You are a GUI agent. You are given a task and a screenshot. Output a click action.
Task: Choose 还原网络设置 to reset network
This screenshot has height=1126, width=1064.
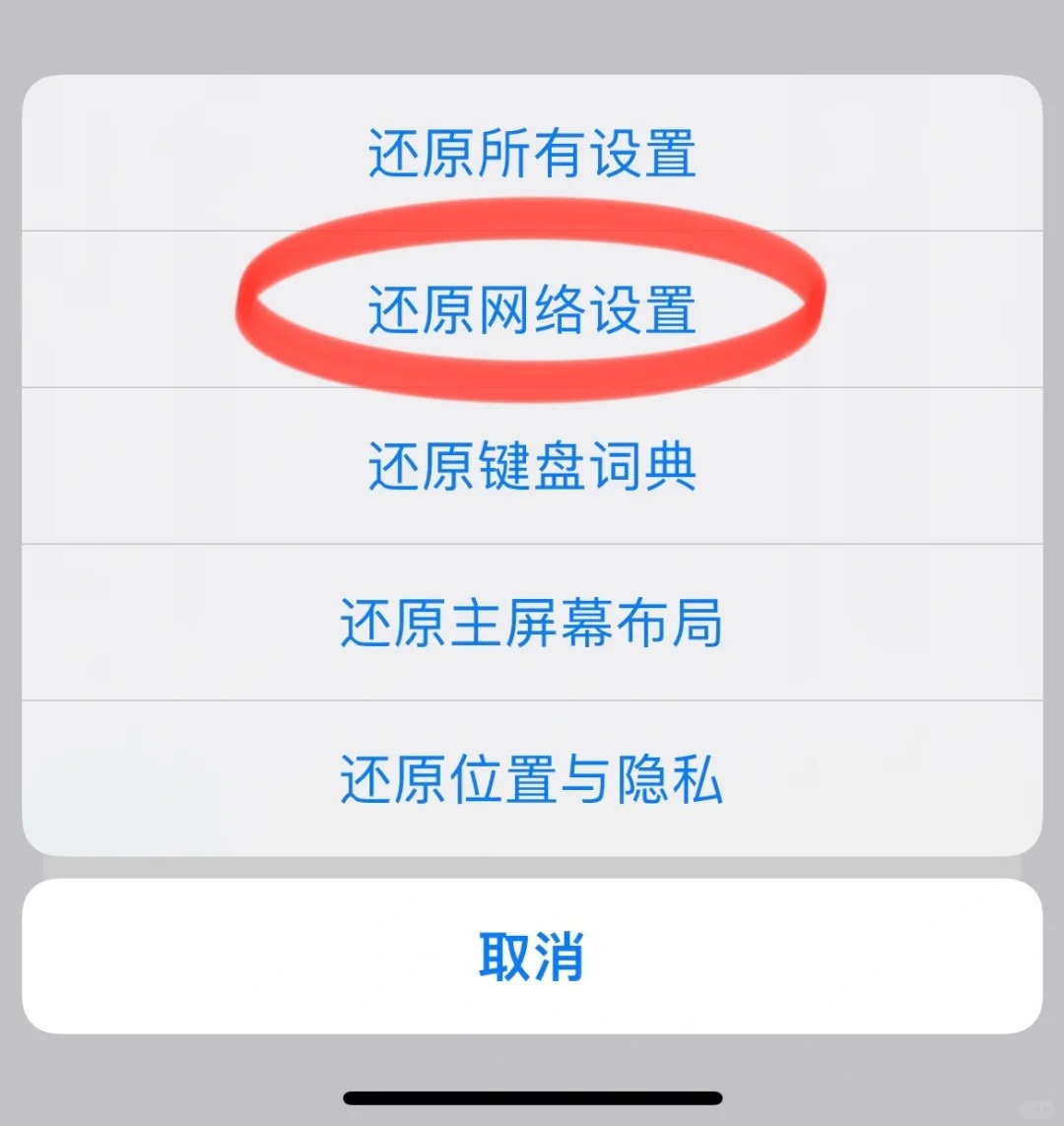[532, 309]
